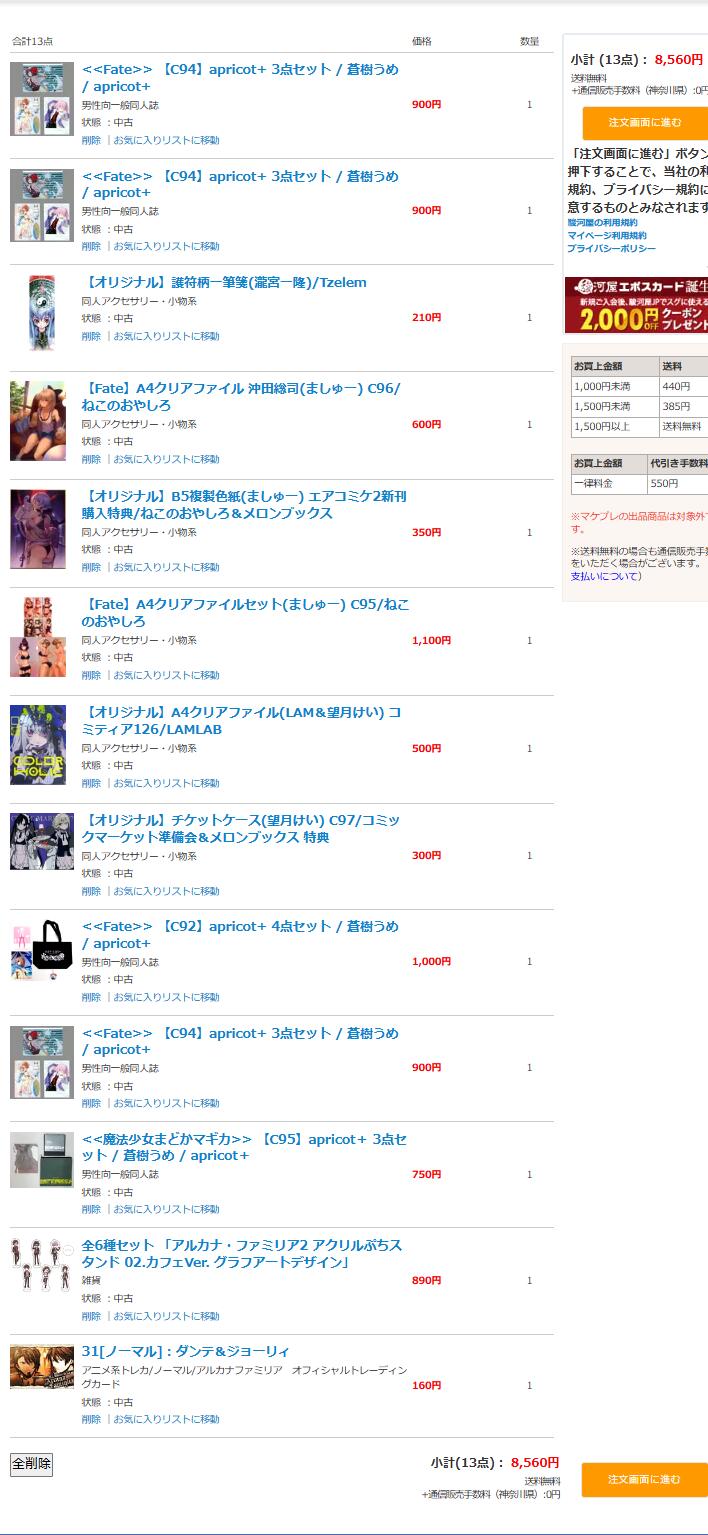Tap the top 注文画面に進む button
The width and height of the screenshot is (708, 1535).
(x=644, y=123)
